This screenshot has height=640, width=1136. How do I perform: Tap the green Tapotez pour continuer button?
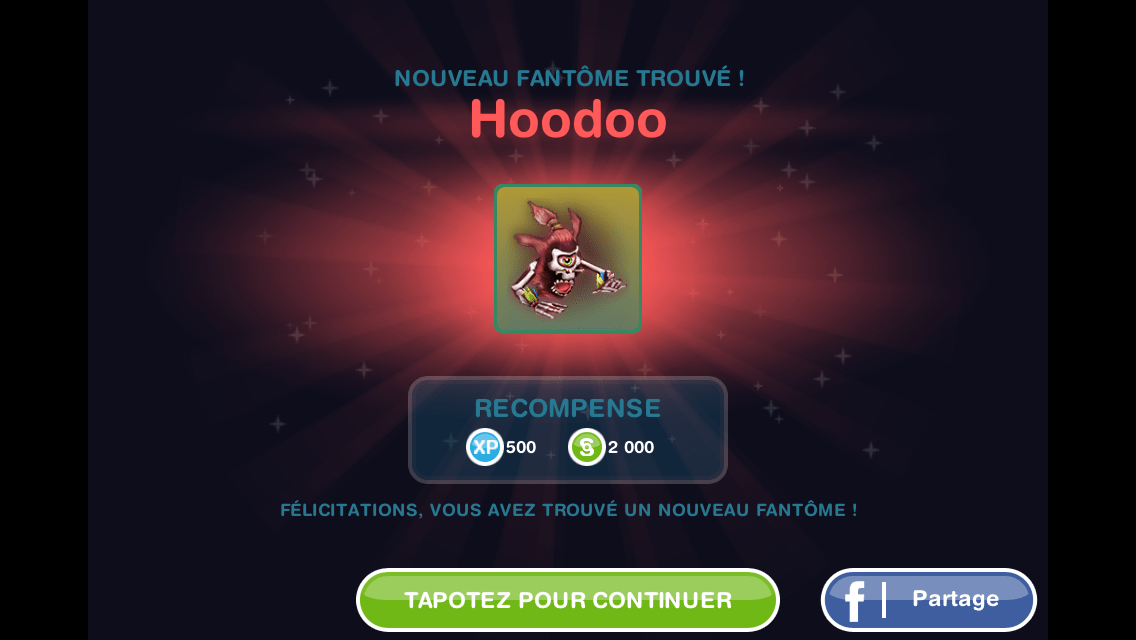click(567, 600)
